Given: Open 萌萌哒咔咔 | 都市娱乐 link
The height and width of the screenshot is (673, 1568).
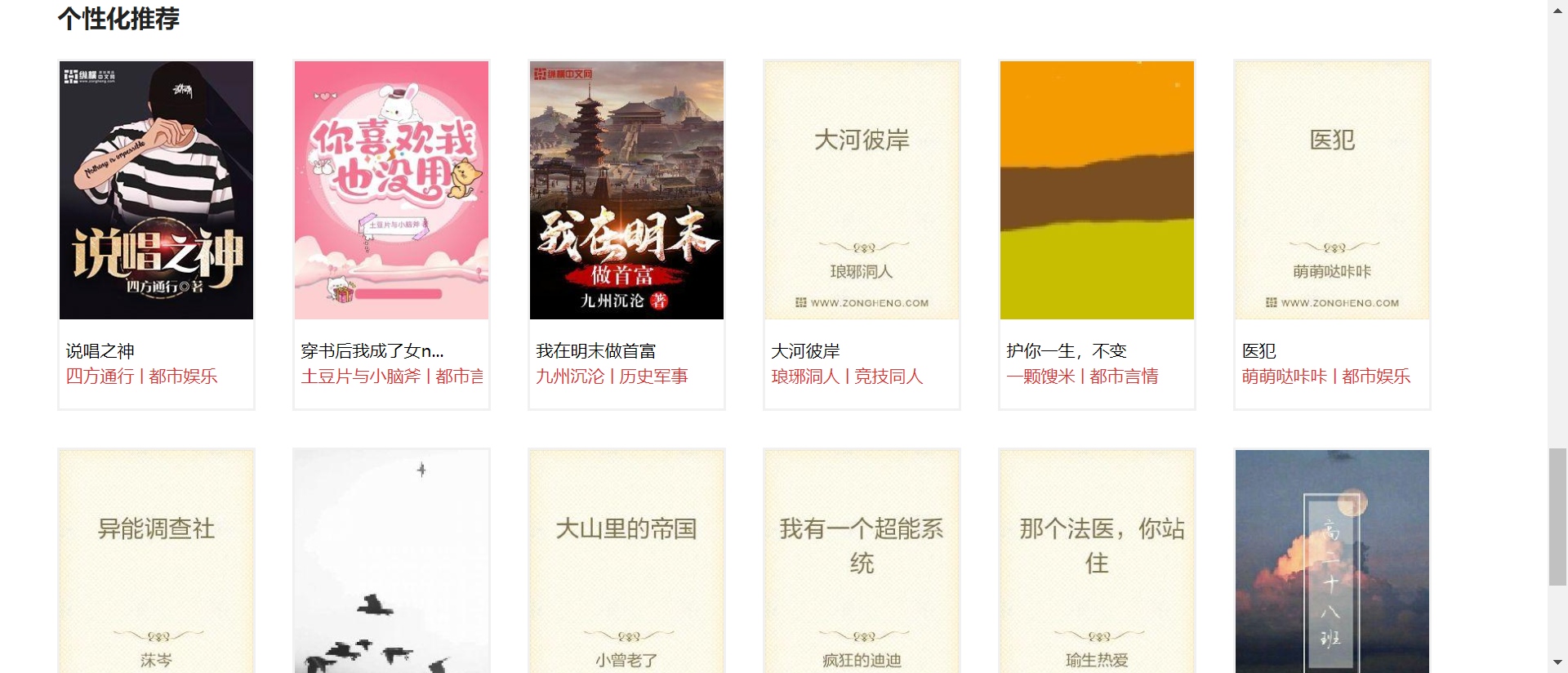Looking at the screenshot, I should [x=1325, y=377].
